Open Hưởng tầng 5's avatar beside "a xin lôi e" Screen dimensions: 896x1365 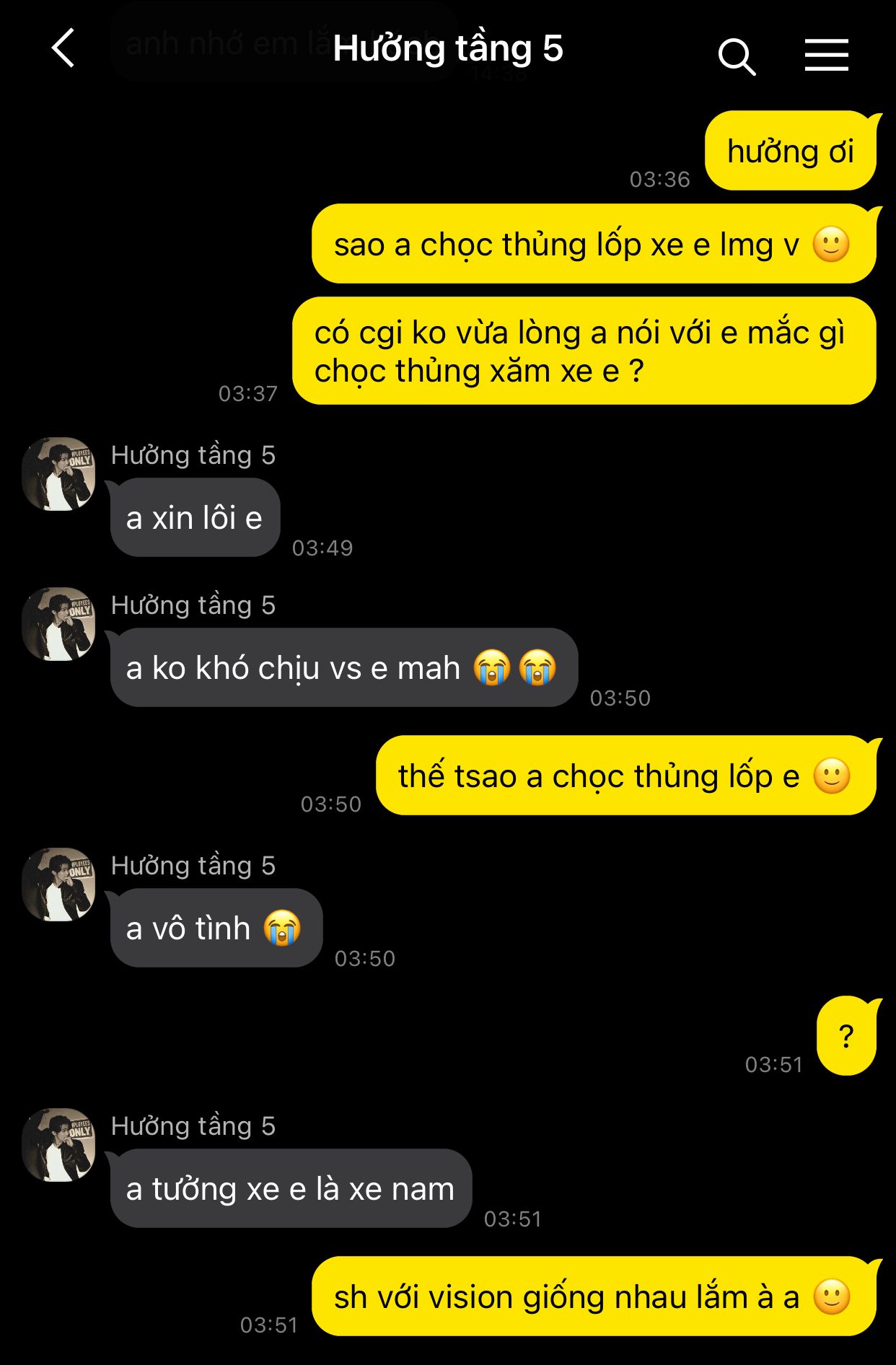(x=59, y=474)
